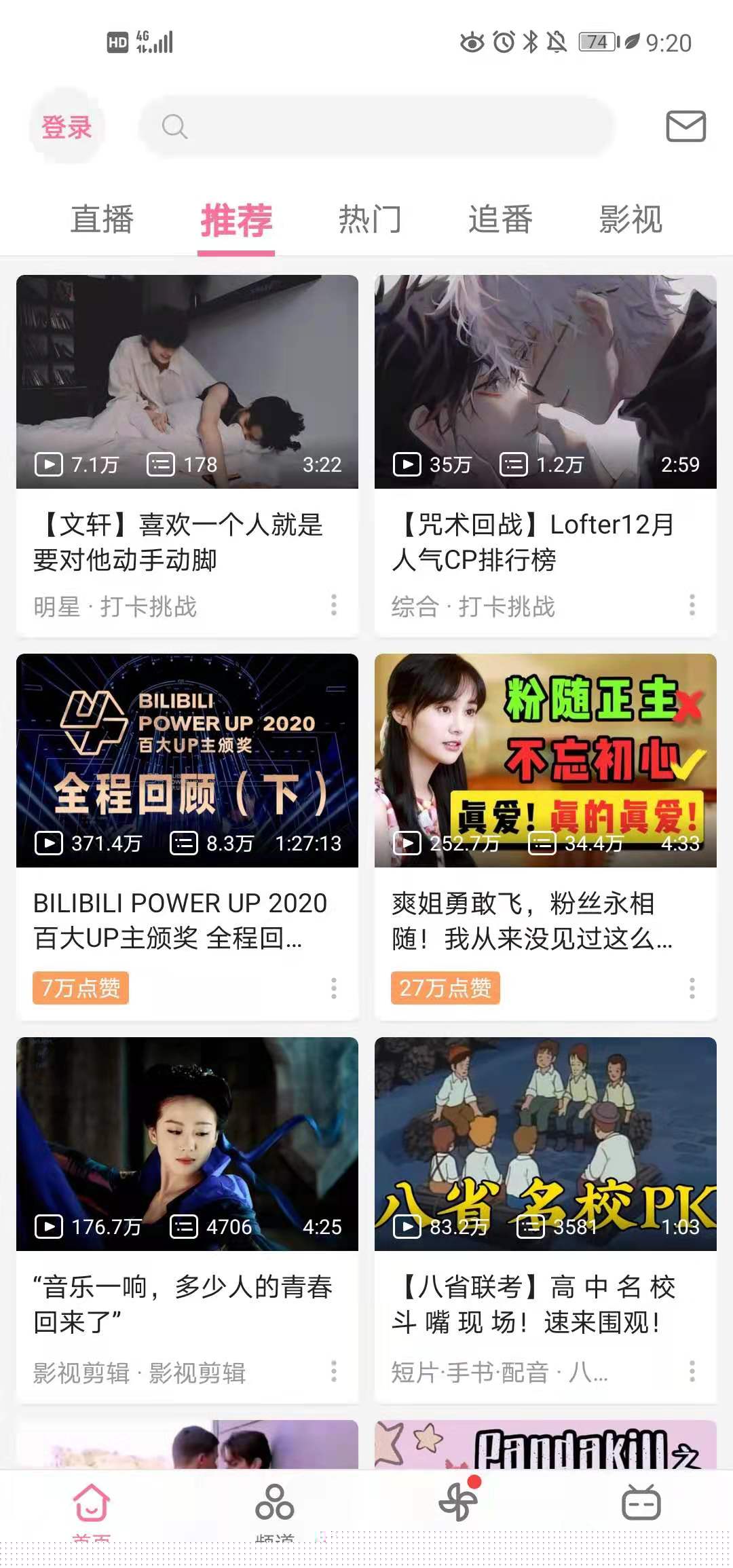The width and height of the screenshot is (733, 1568).
Task: Open more options for 【八省联考】 video
Action: click(x=692, y=1371)
